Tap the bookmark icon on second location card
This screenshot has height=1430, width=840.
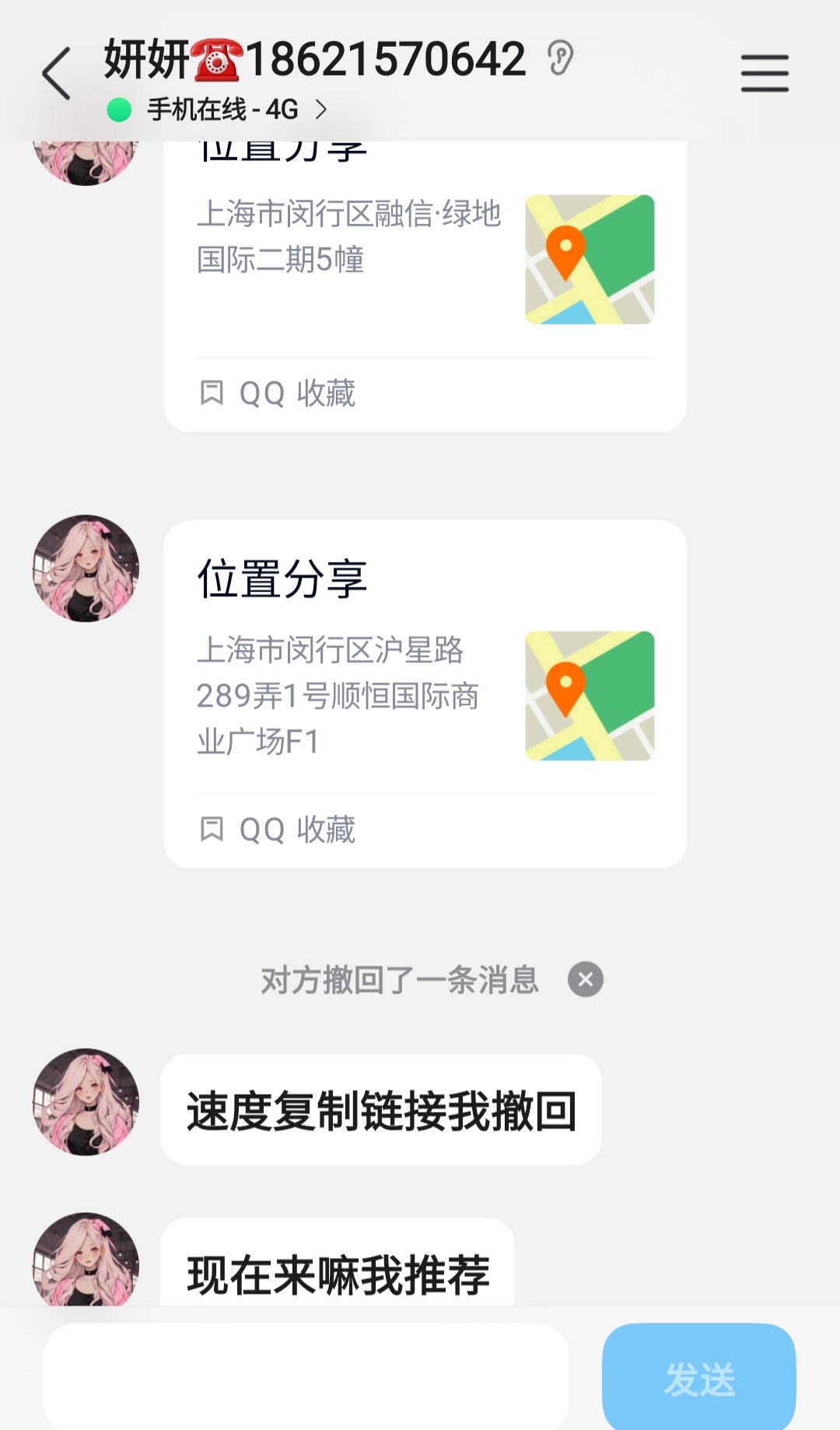pyautogui.click(x=212, y=829)
